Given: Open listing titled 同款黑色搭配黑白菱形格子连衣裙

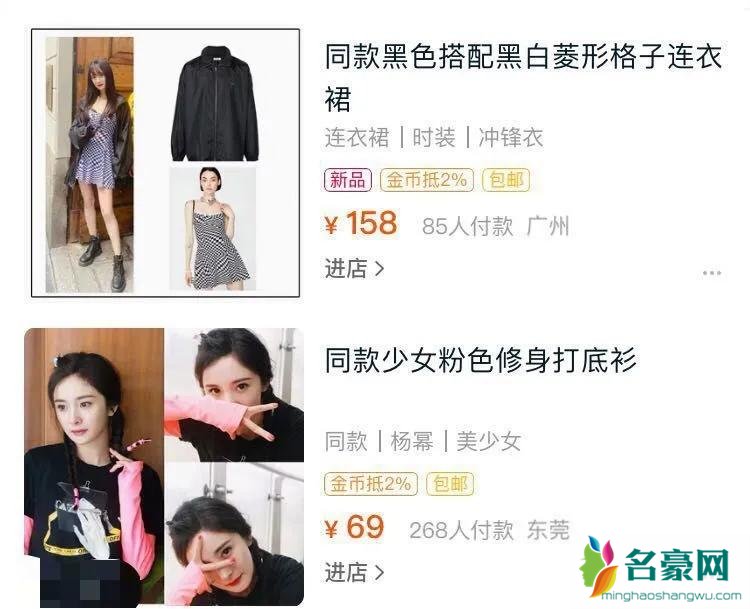Looking at the screenshot, I should [x=523, y=76].
